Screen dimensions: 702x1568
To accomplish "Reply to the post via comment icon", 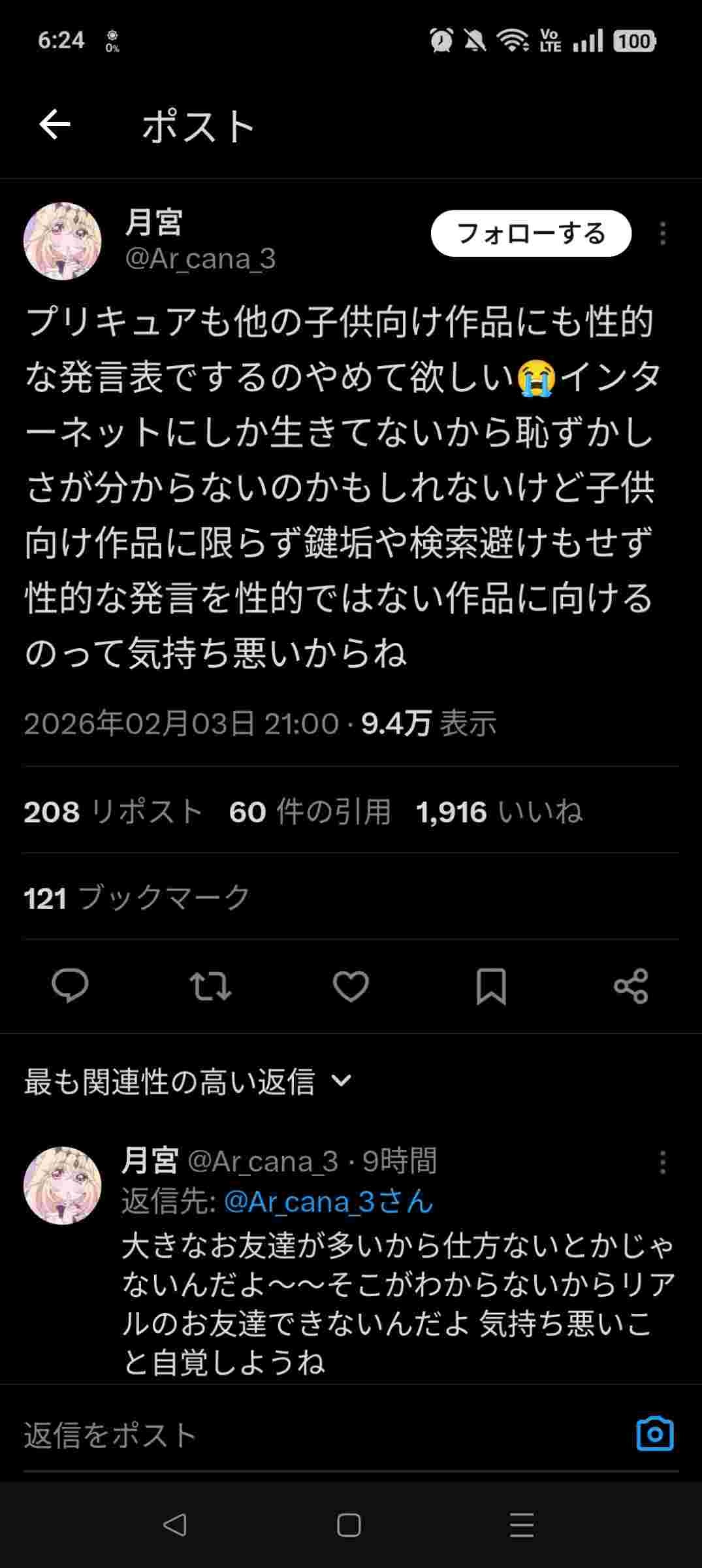I will [x=70, y=986].
